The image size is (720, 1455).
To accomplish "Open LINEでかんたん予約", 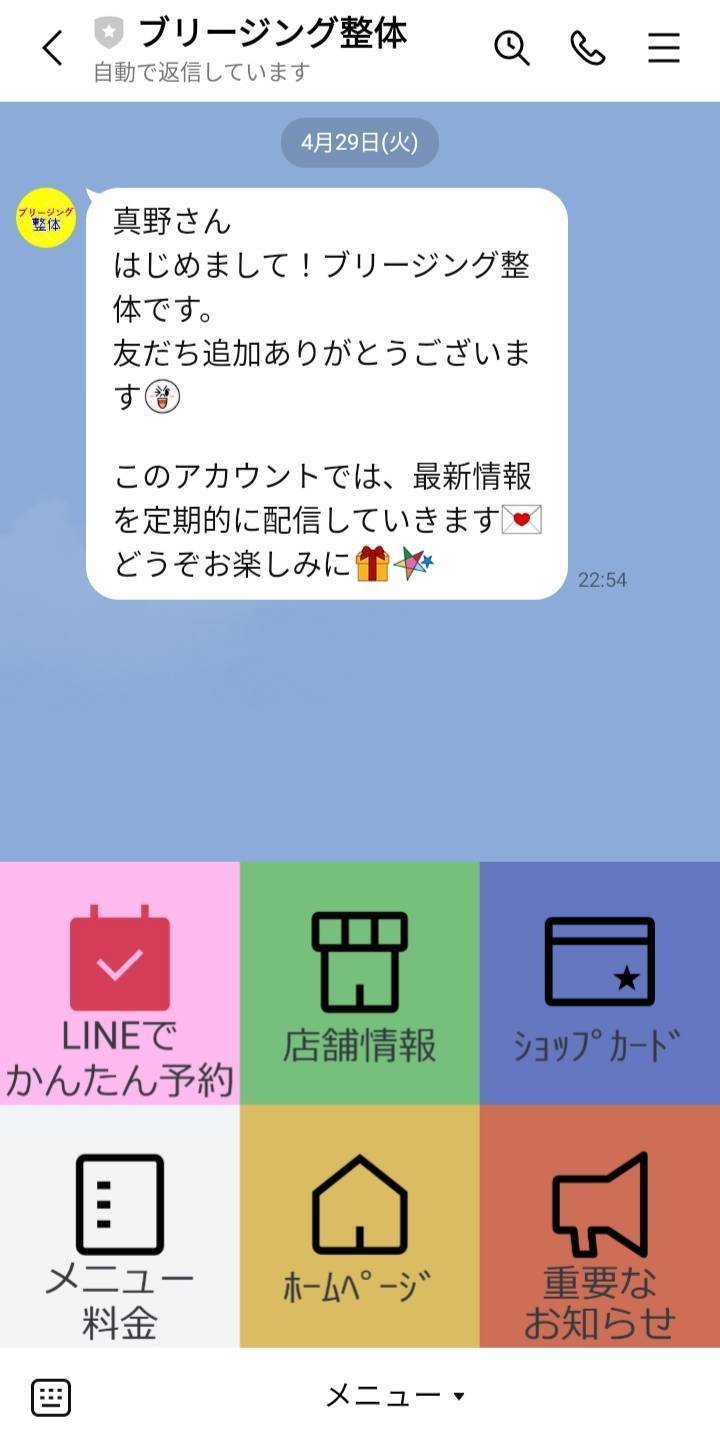I will 120,983.
